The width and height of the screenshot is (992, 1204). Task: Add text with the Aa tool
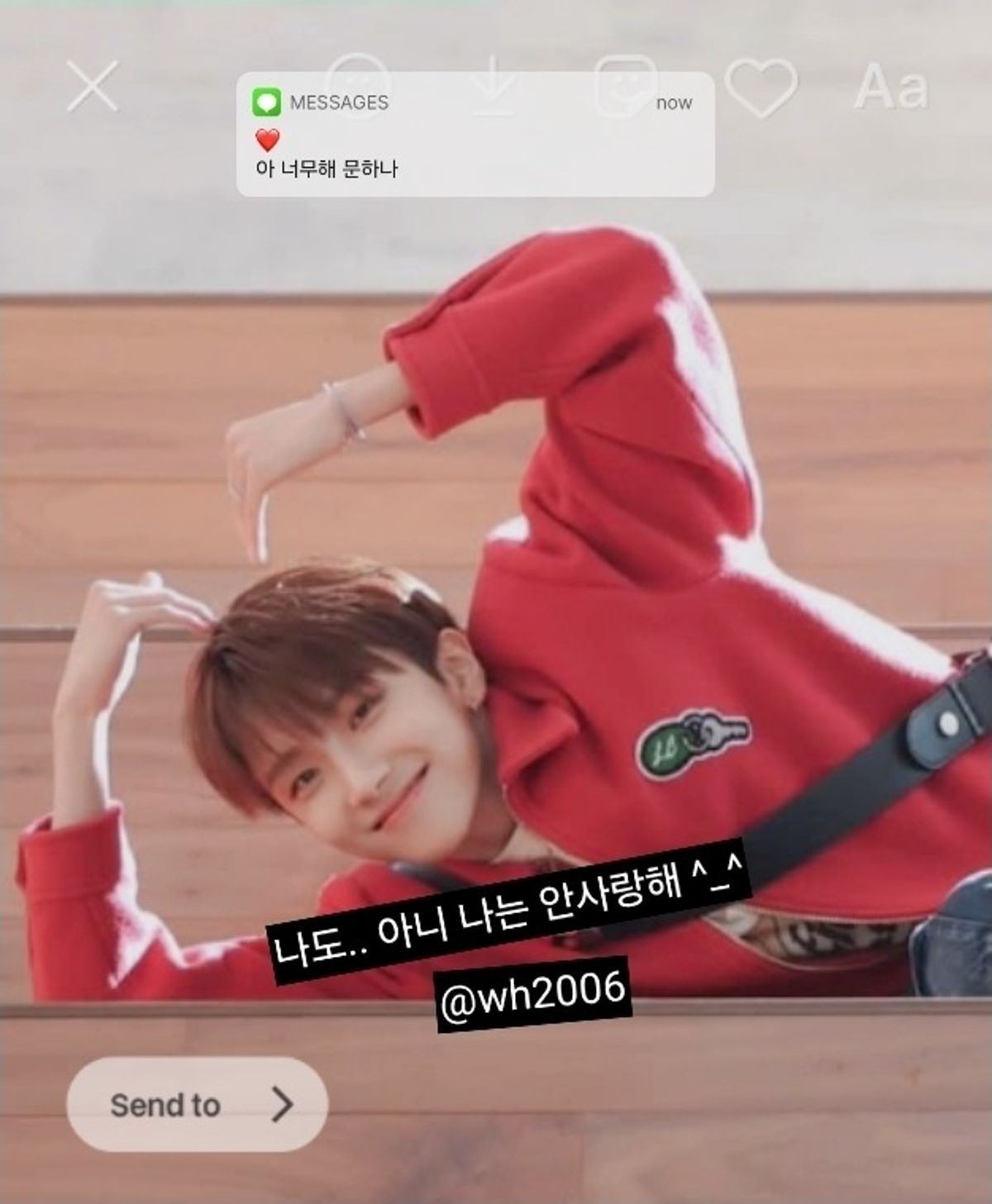(890, 87)
